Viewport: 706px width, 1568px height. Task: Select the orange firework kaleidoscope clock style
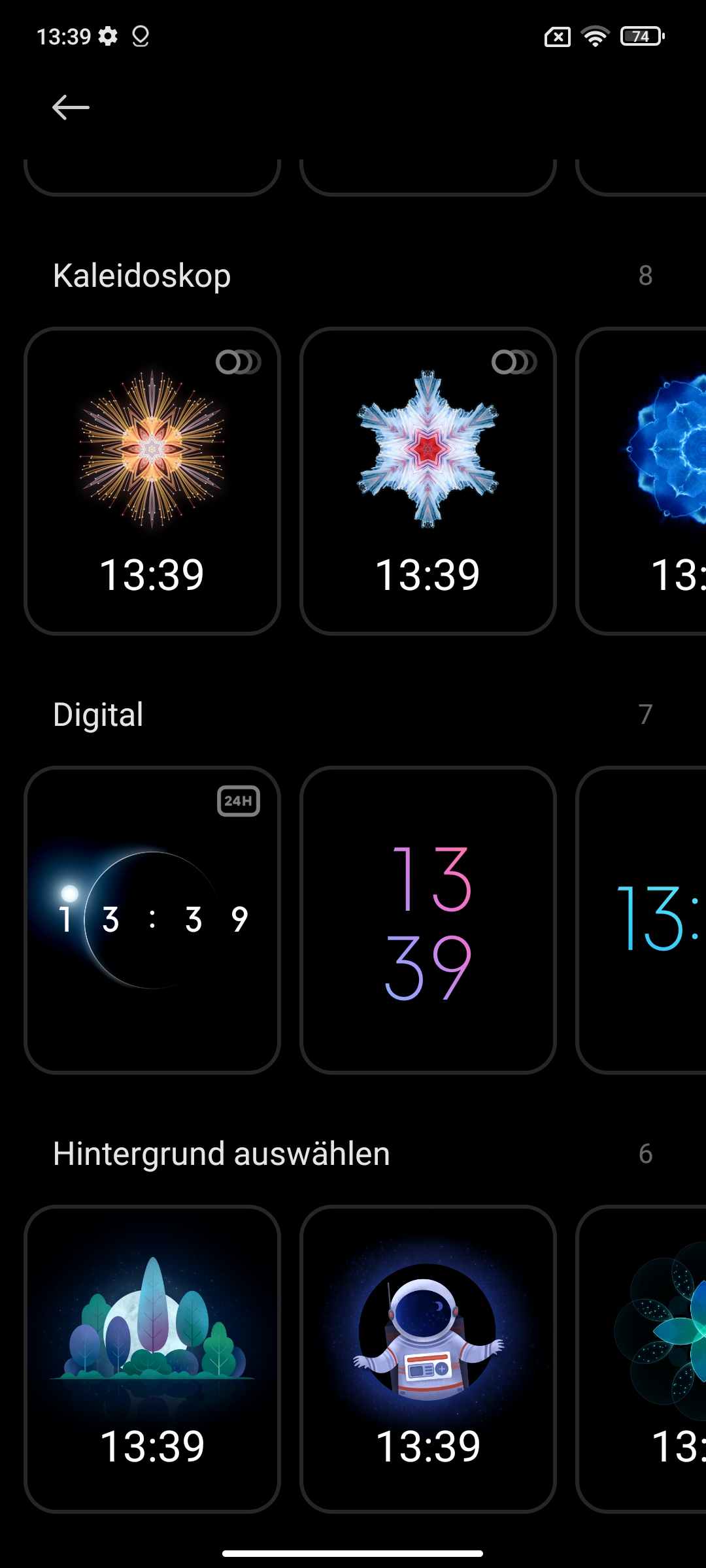coord(152,481)
